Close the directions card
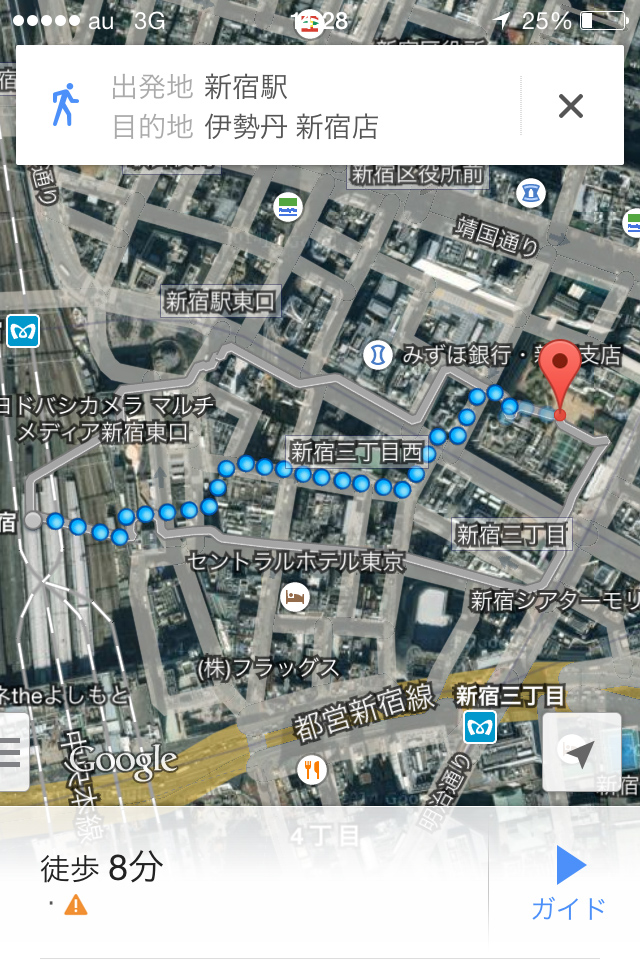 [x=570, y=106]
